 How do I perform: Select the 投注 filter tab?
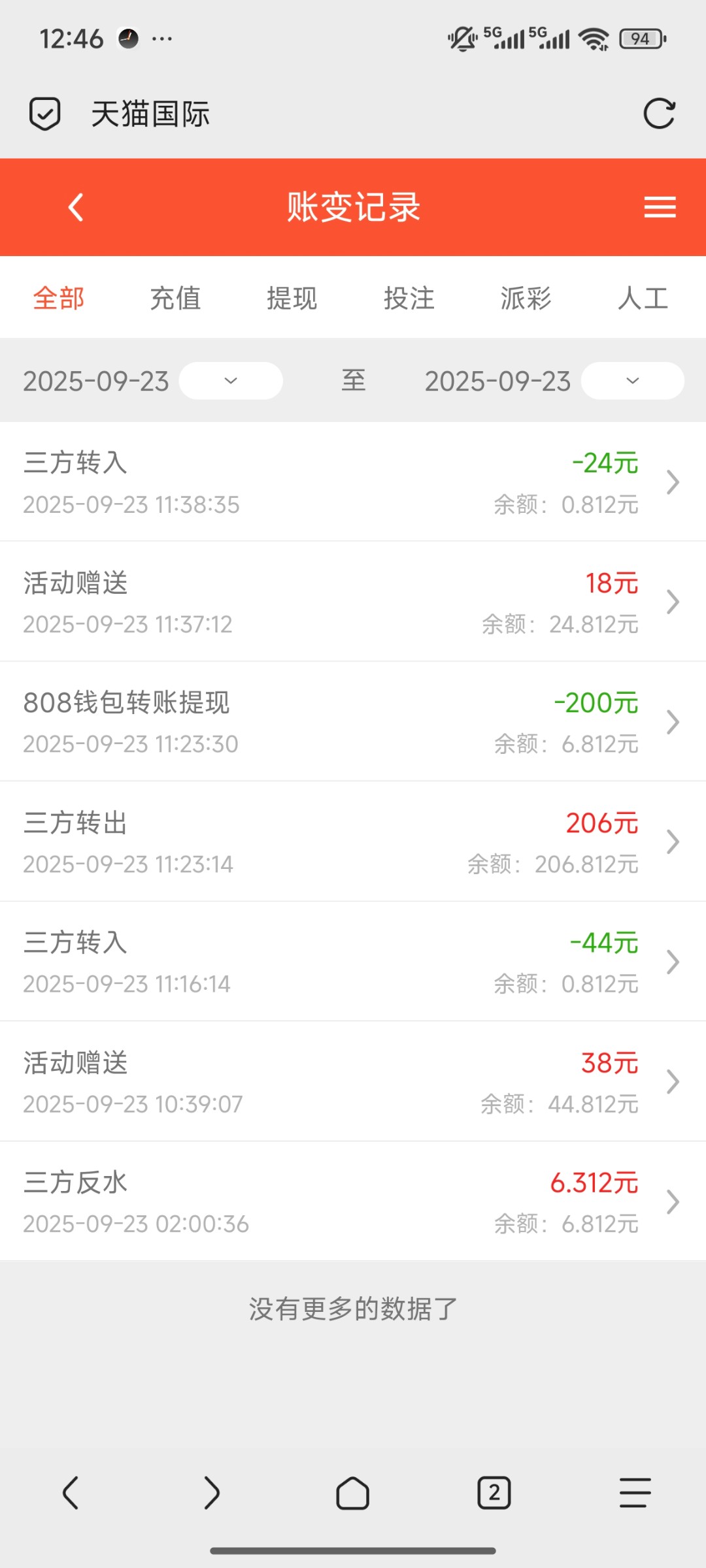tap(410, 298)
